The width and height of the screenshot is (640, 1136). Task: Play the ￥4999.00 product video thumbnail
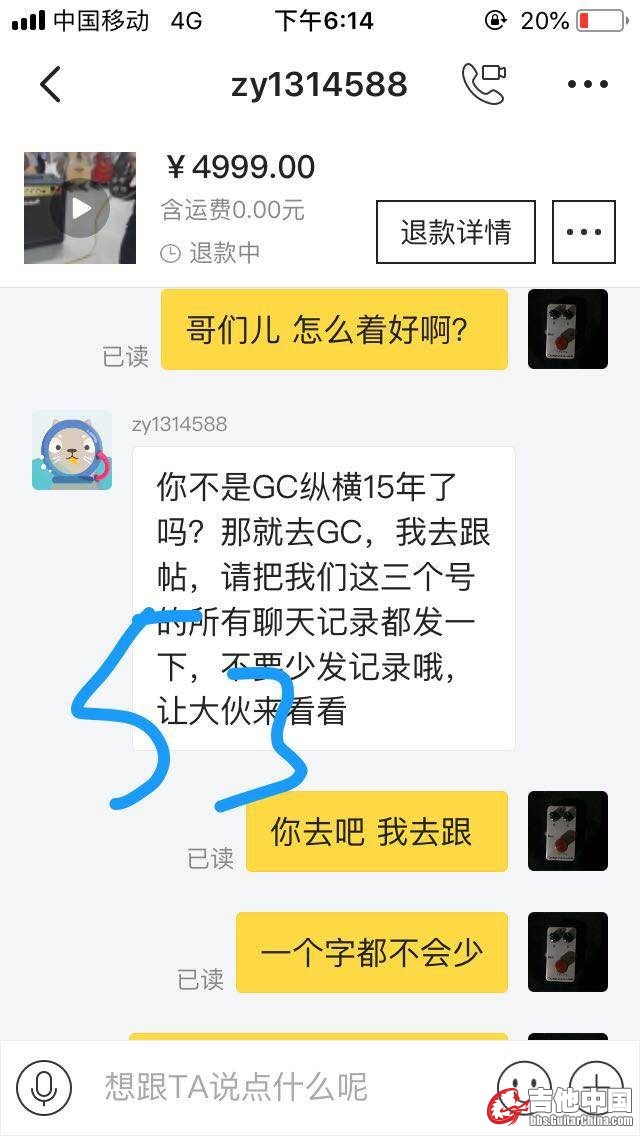click(80, 208)
